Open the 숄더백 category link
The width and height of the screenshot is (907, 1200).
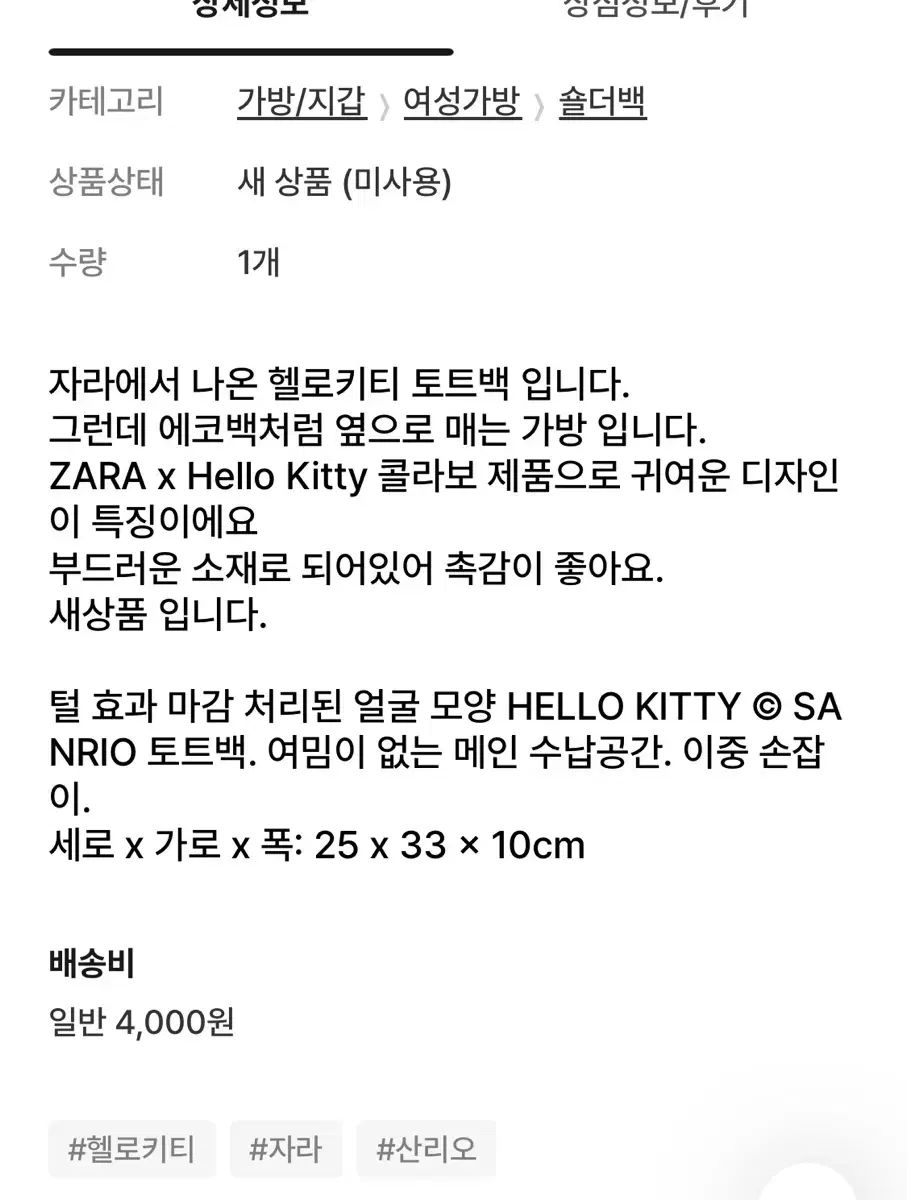click(602, 102)
